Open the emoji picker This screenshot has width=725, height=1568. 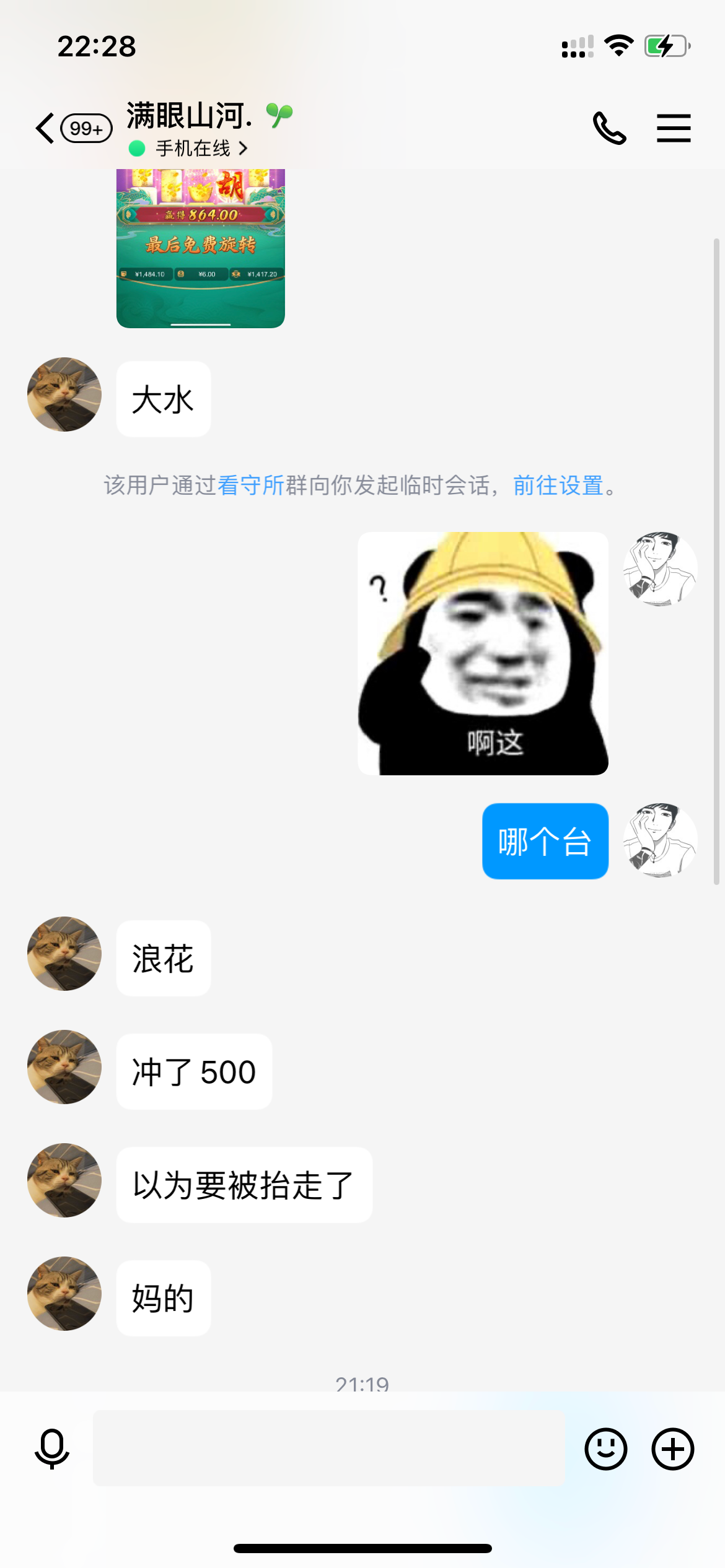(x=605, y=1448)
